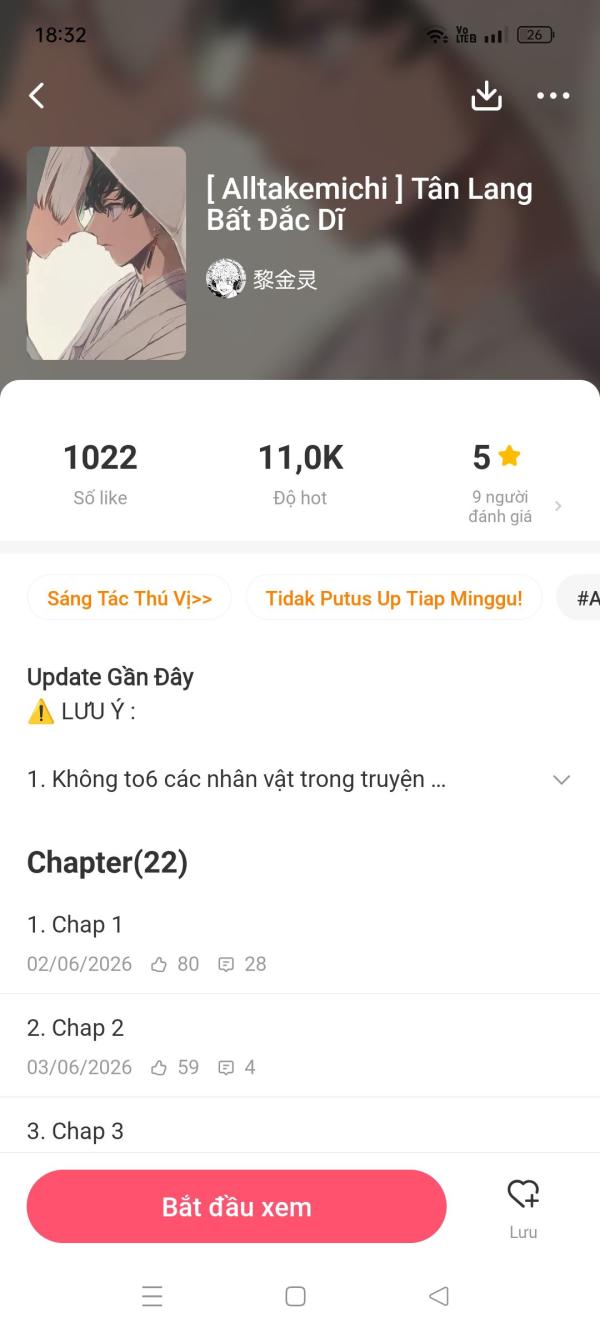Go back using the top-left arrow
The image size is (600, 1333).
(x=37, y=96)
